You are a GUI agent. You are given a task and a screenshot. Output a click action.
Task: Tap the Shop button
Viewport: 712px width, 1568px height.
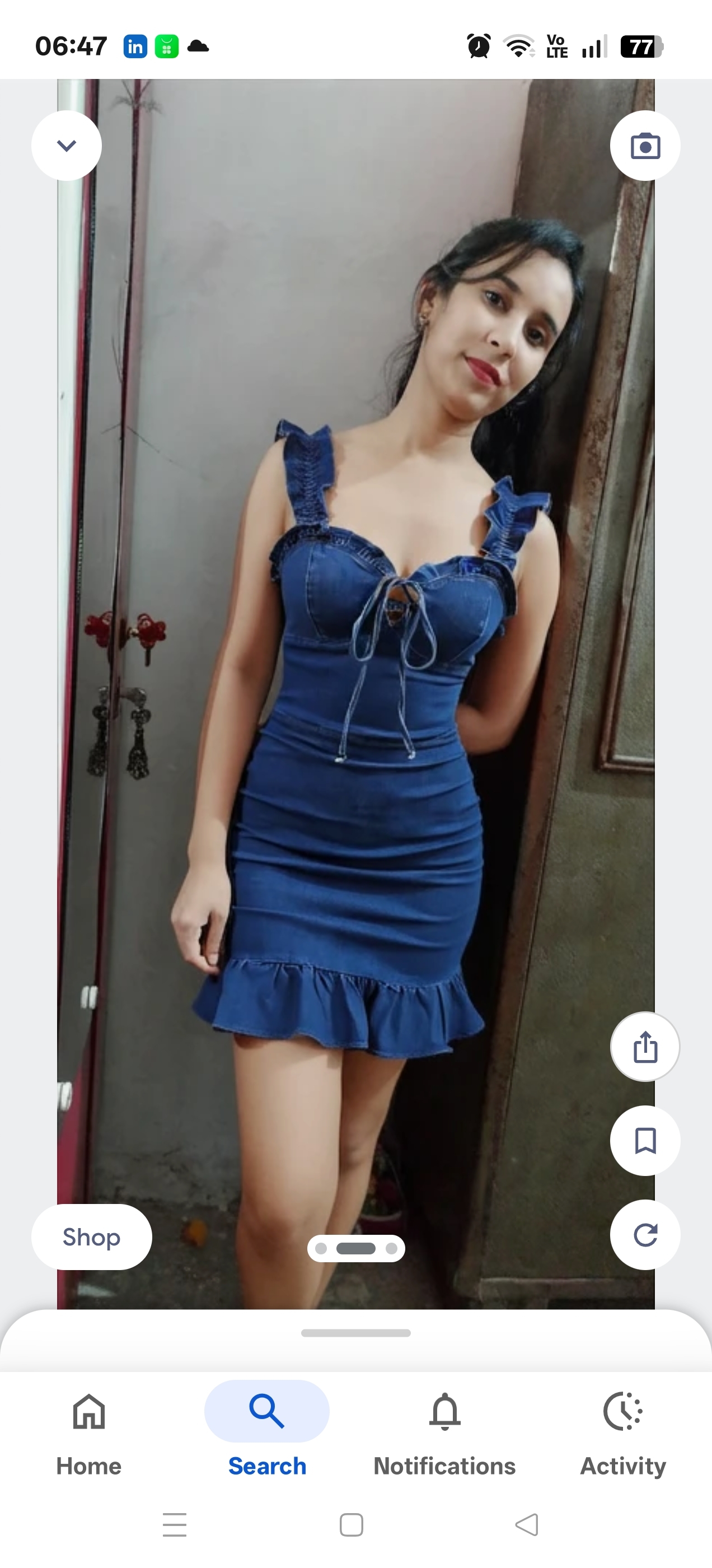(x=91, y=1237)
